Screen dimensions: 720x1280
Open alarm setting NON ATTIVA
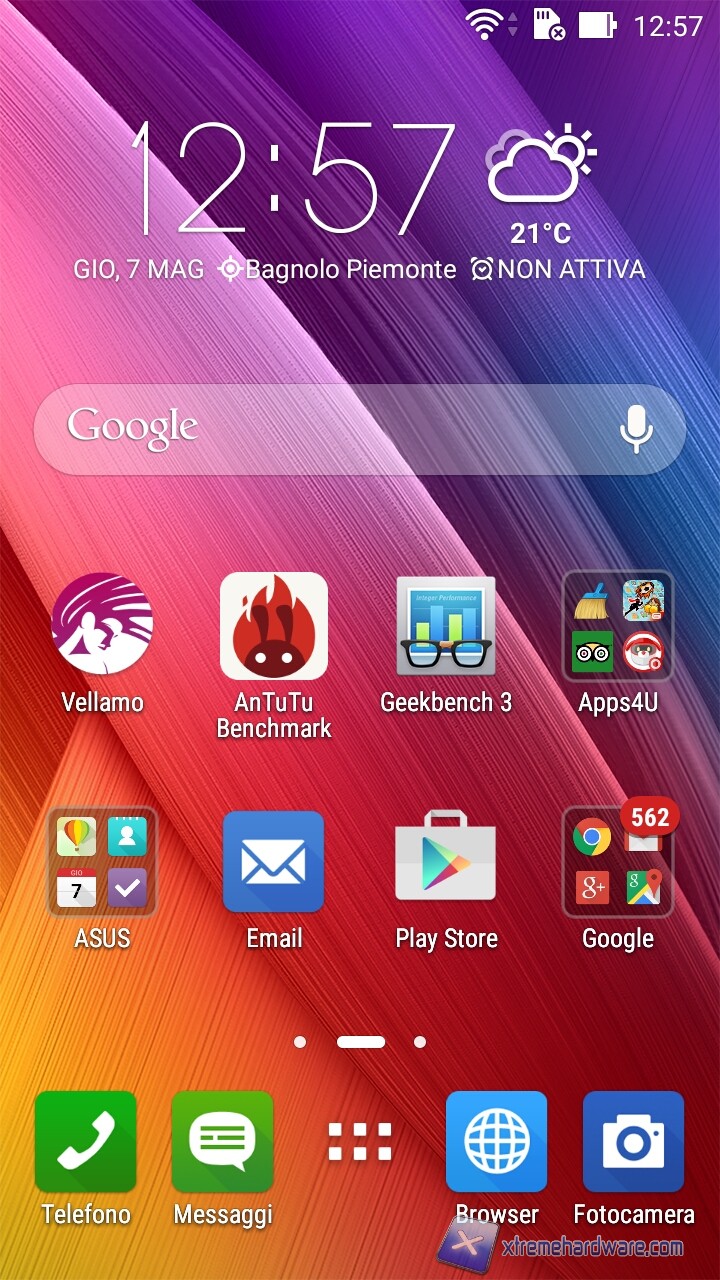pyautogui.click(x=558, y=269)
